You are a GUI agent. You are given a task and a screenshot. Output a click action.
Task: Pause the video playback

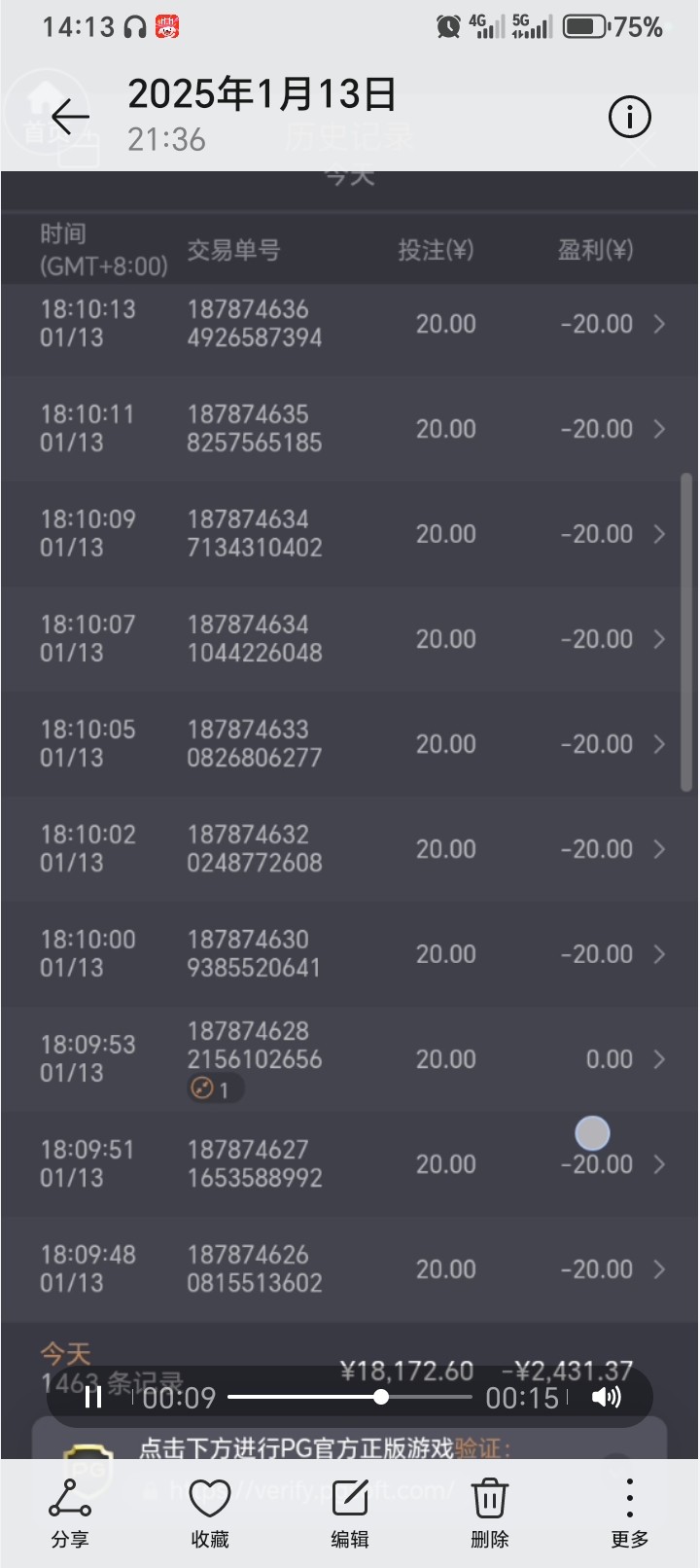(x=93, y=1398)
